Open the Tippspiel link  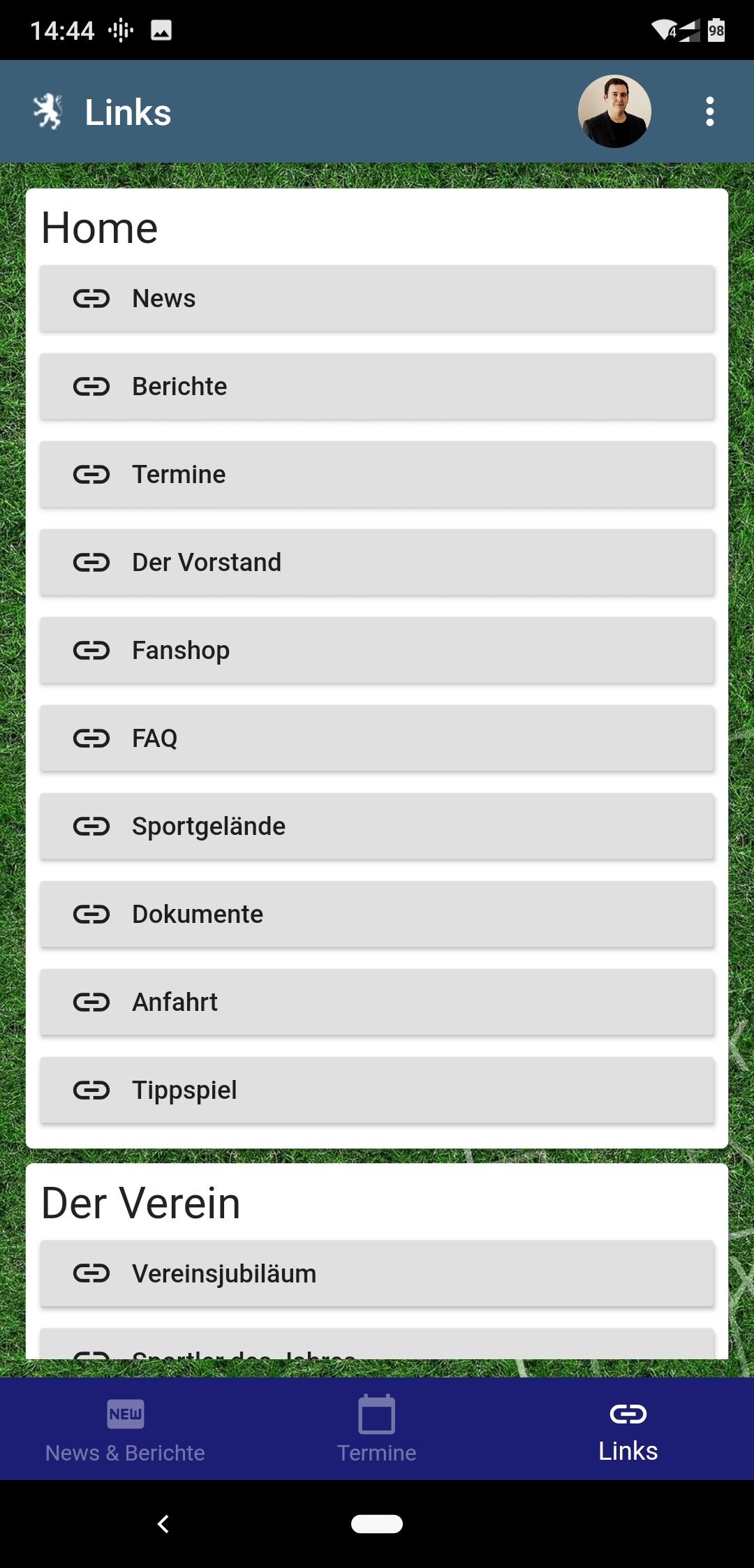[377, 1090]
